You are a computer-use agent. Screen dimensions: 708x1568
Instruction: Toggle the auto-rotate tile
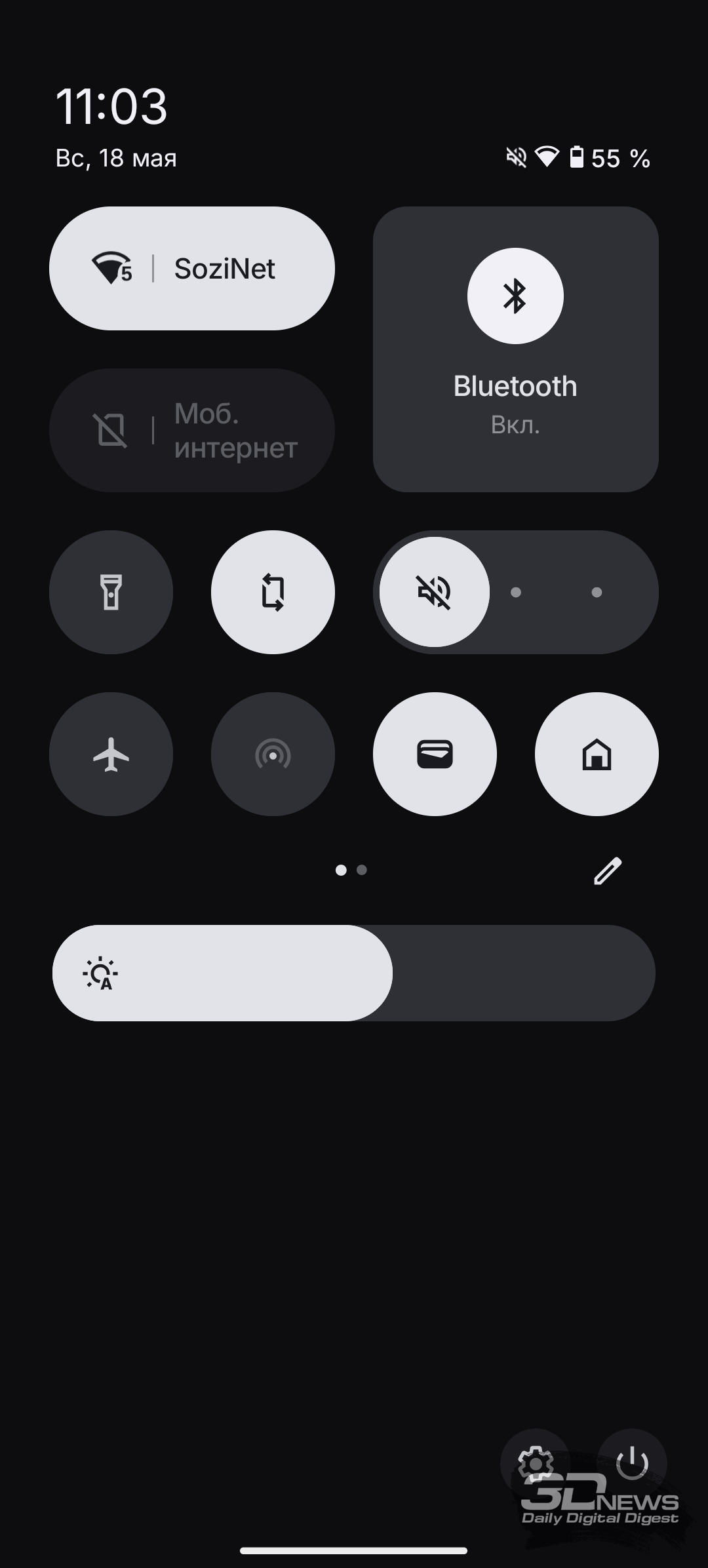pos(273,592)
